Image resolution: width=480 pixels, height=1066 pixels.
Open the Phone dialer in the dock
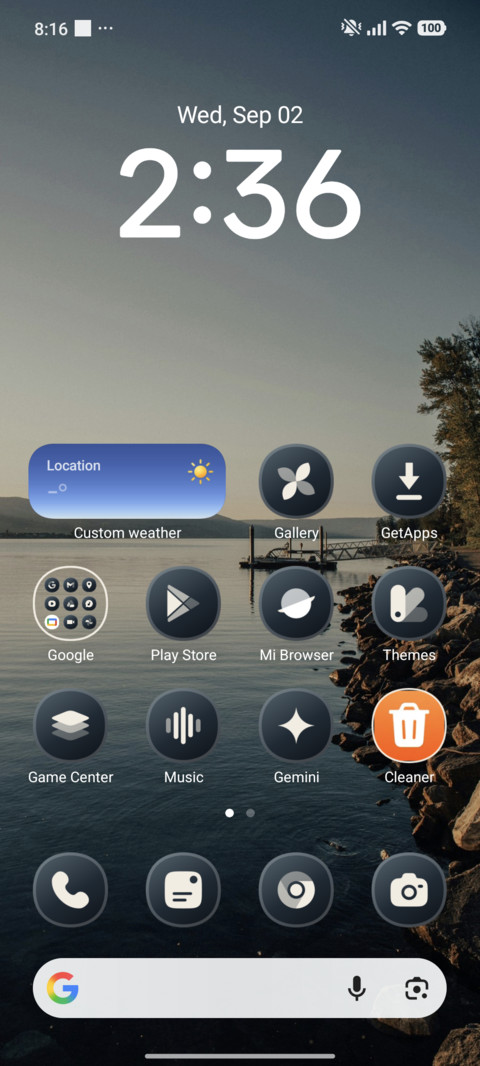pos(71,889)
